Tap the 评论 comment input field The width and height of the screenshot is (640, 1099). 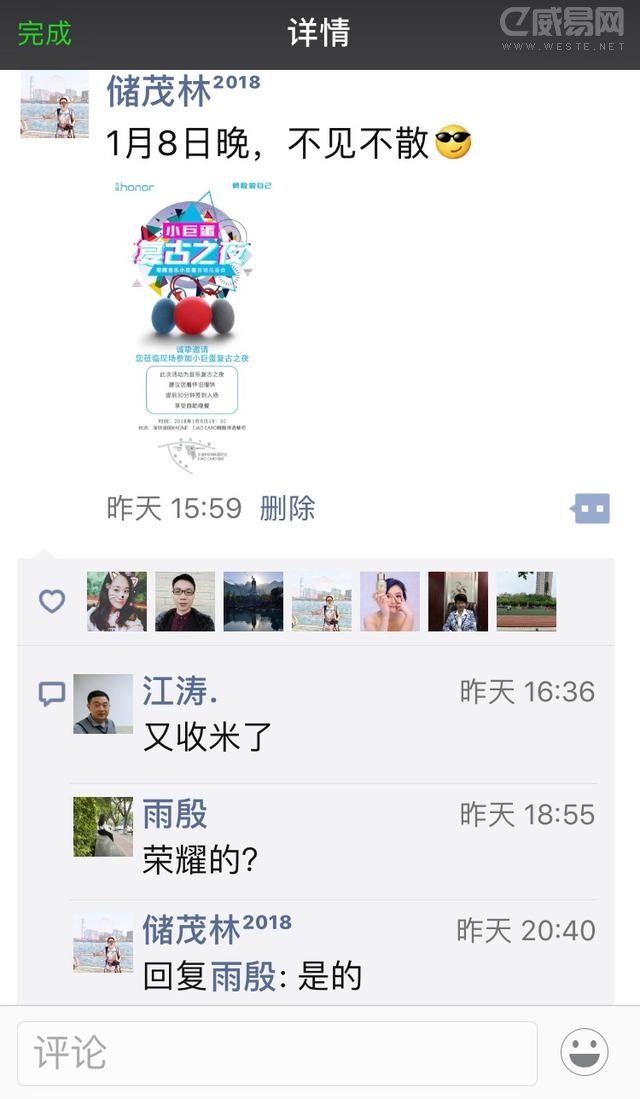[277, 1053]
